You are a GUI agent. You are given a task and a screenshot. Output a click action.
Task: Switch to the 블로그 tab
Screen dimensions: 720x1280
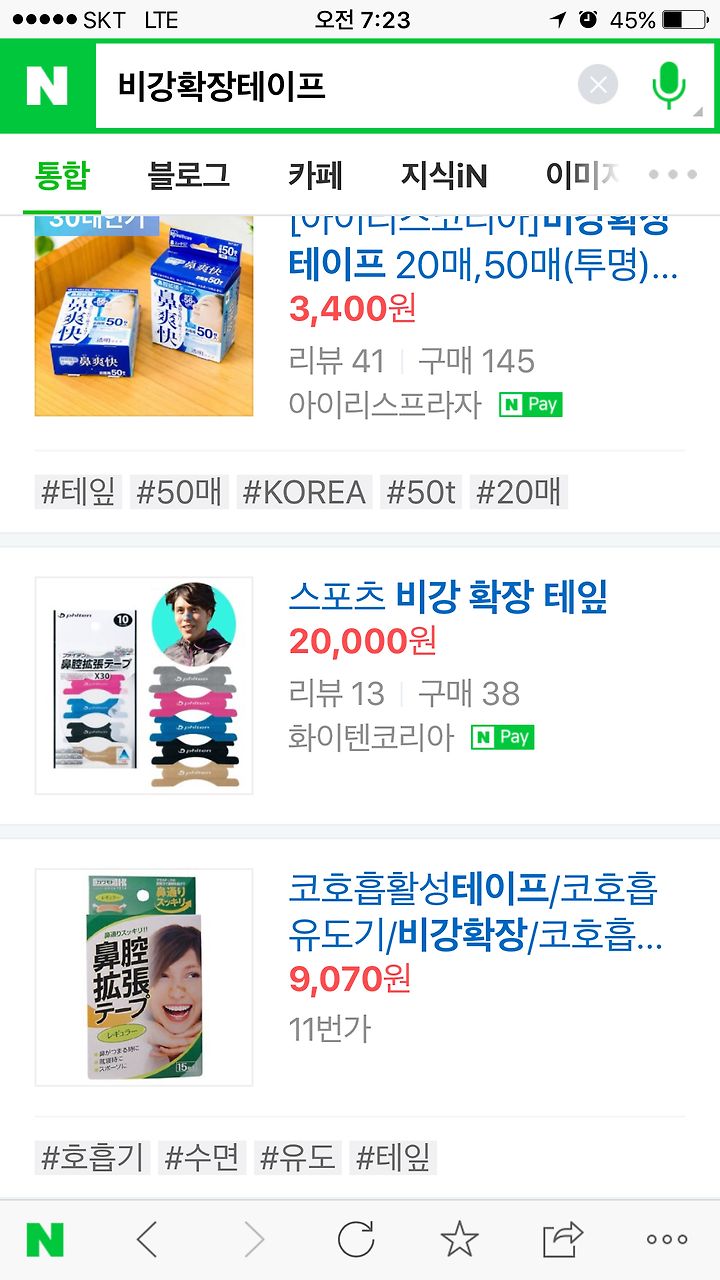point(188,176)
